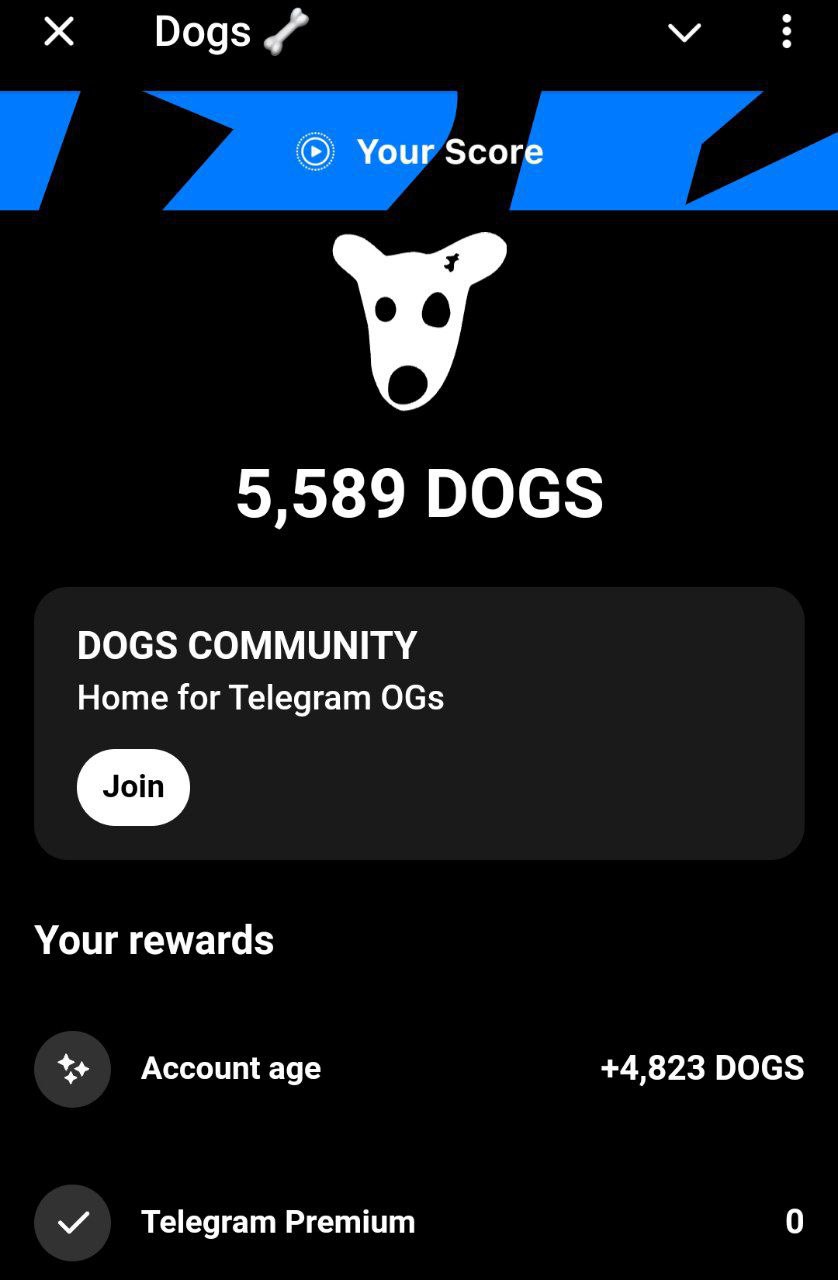The height and width of the screenshot is (1280, 838).
Task: Close the Dogs mini app
Action: [59, 33]
